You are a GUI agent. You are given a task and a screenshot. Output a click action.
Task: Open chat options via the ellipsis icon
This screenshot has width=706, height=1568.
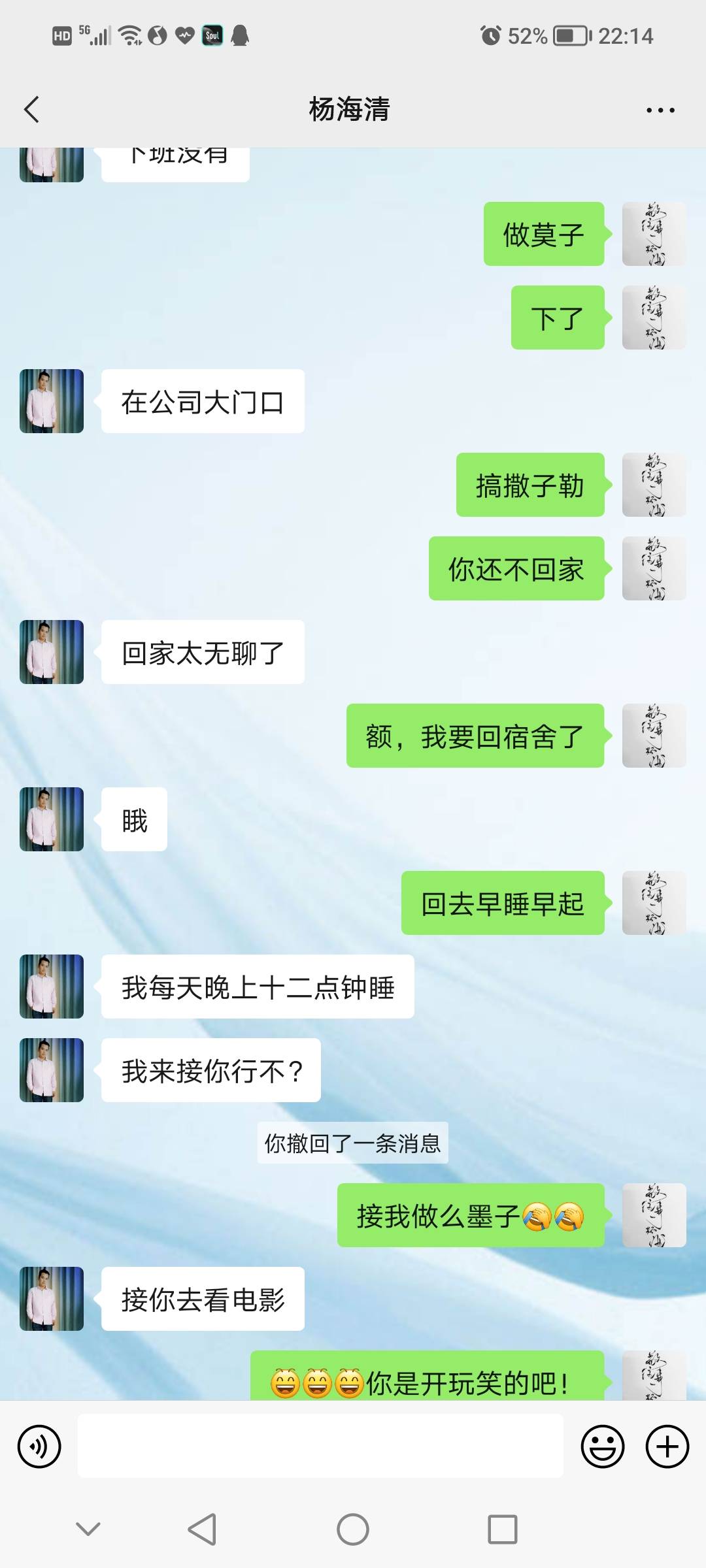[660, 110]
